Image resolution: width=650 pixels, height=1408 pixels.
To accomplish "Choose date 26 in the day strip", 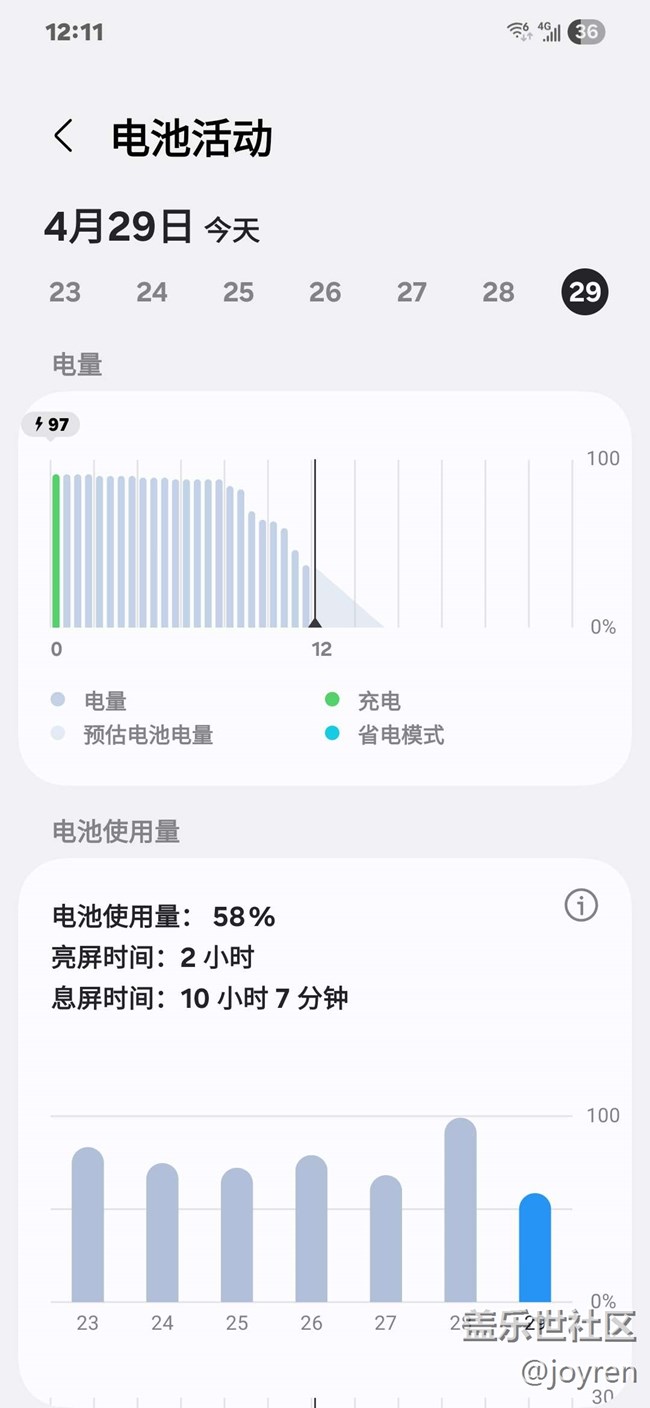I will click(325, 292).
